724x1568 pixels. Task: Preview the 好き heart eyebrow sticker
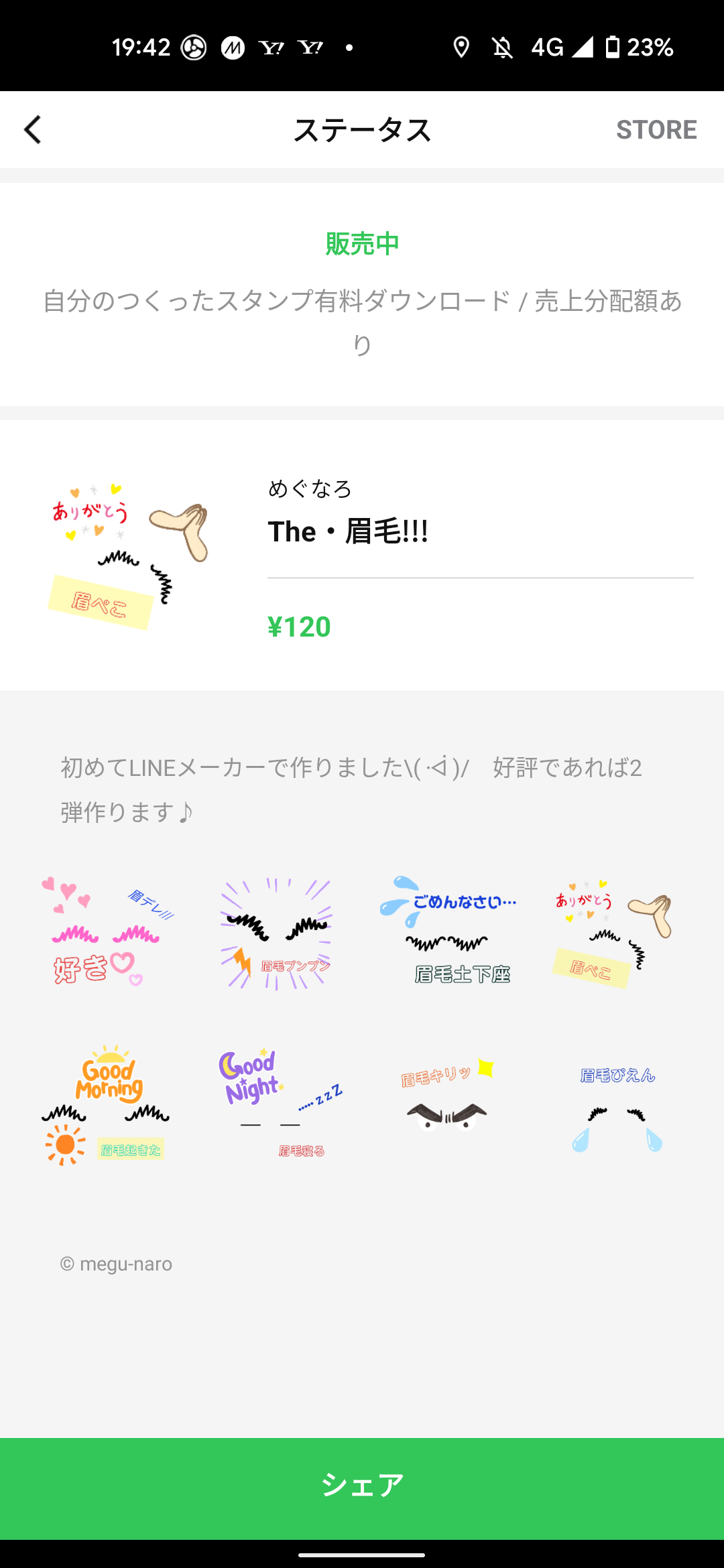pyautogui.click(x=107, y=933)
